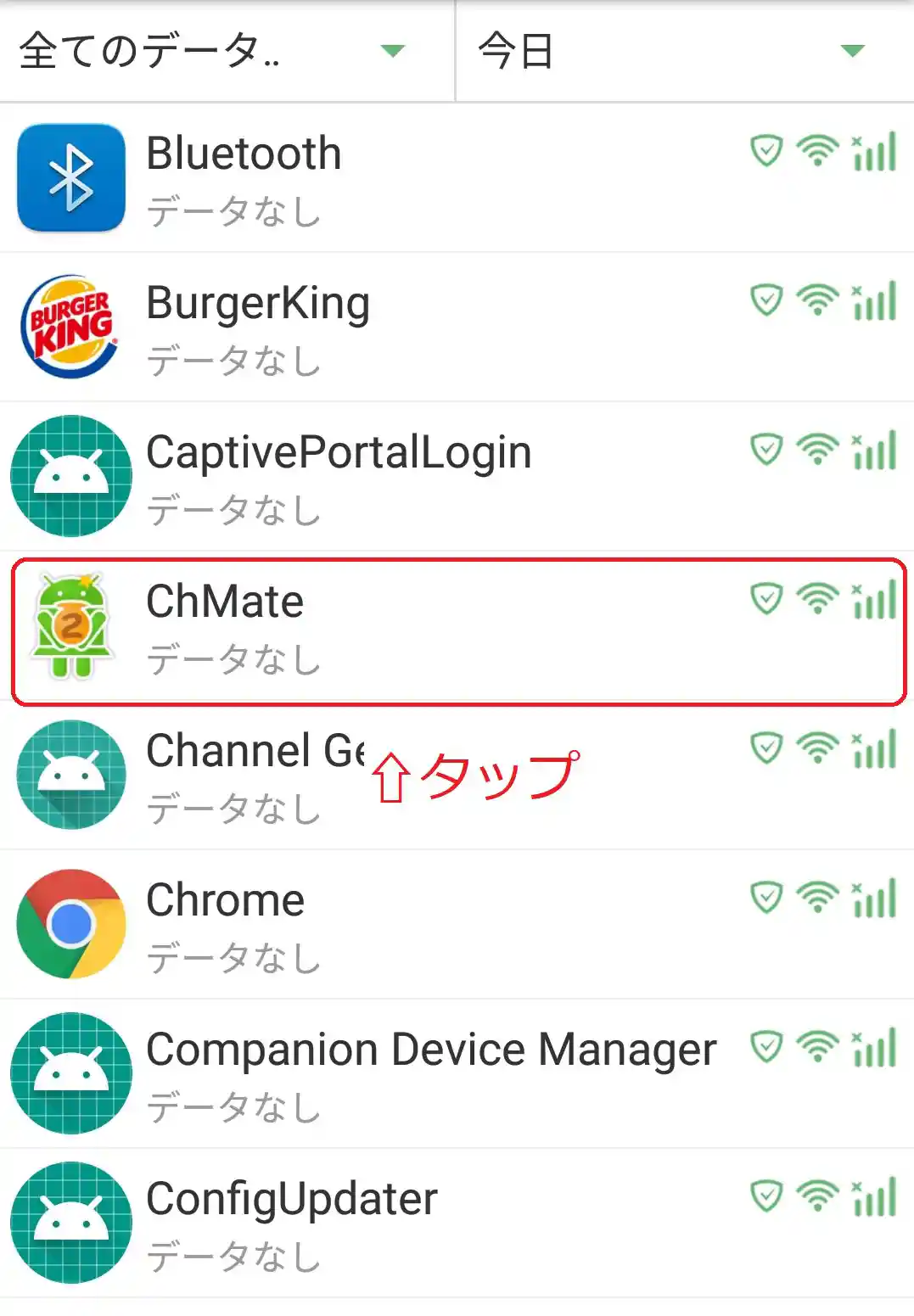Tap the shield icon for Bluetooth

tap(766, 152)
